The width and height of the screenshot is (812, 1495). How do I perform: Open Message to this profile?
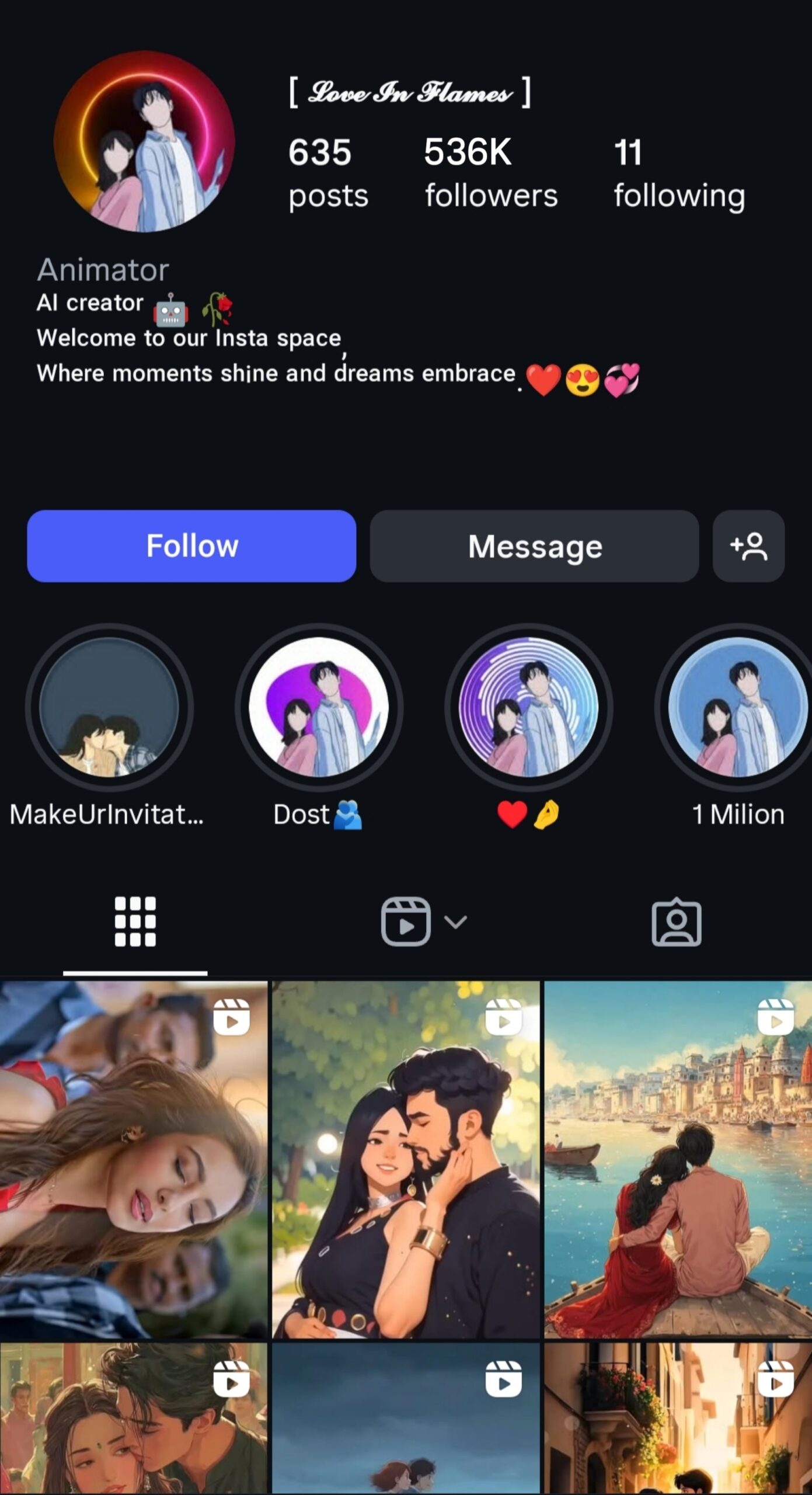click(534, 546)
